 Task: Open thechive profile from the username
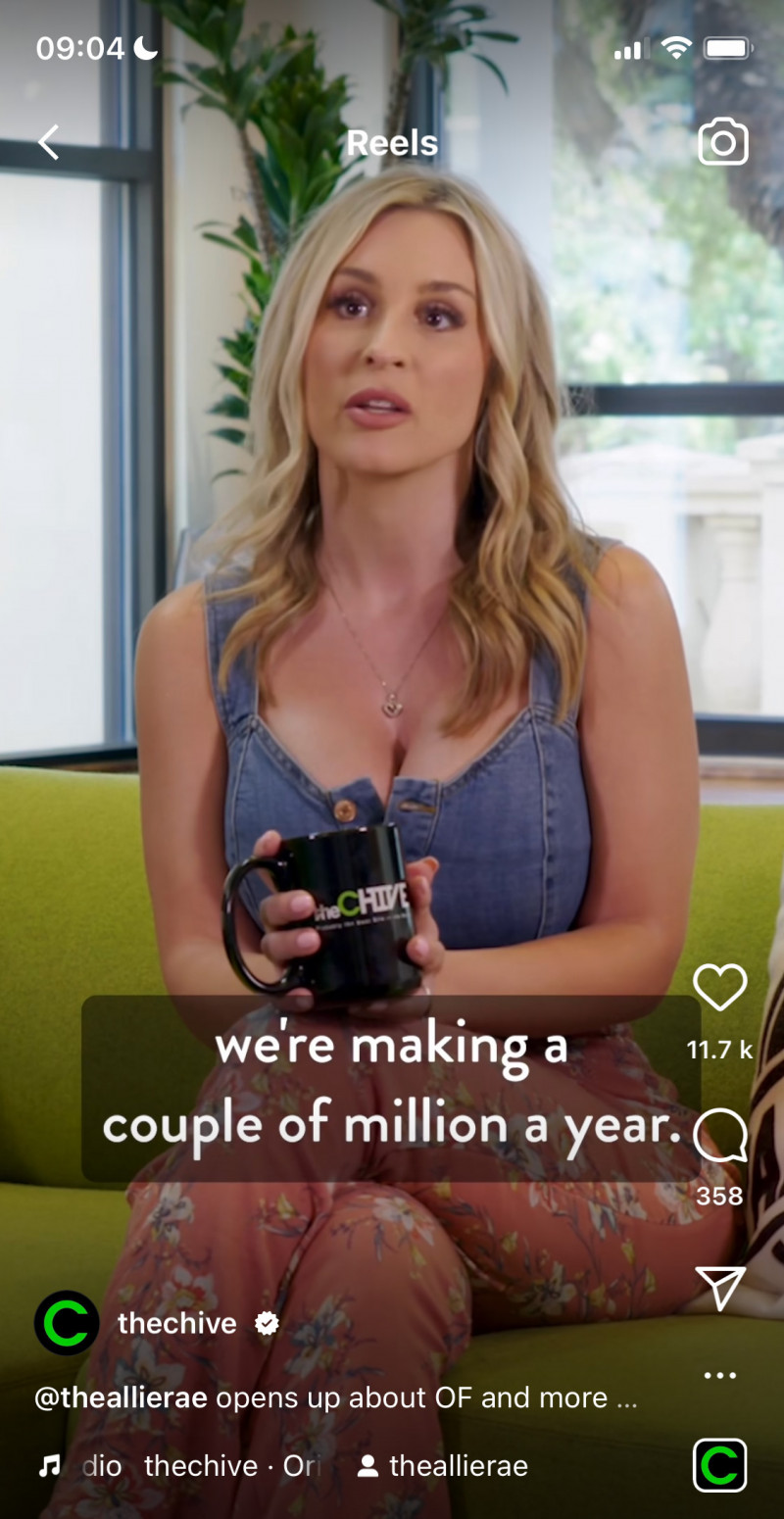[x=177, y=1323]
